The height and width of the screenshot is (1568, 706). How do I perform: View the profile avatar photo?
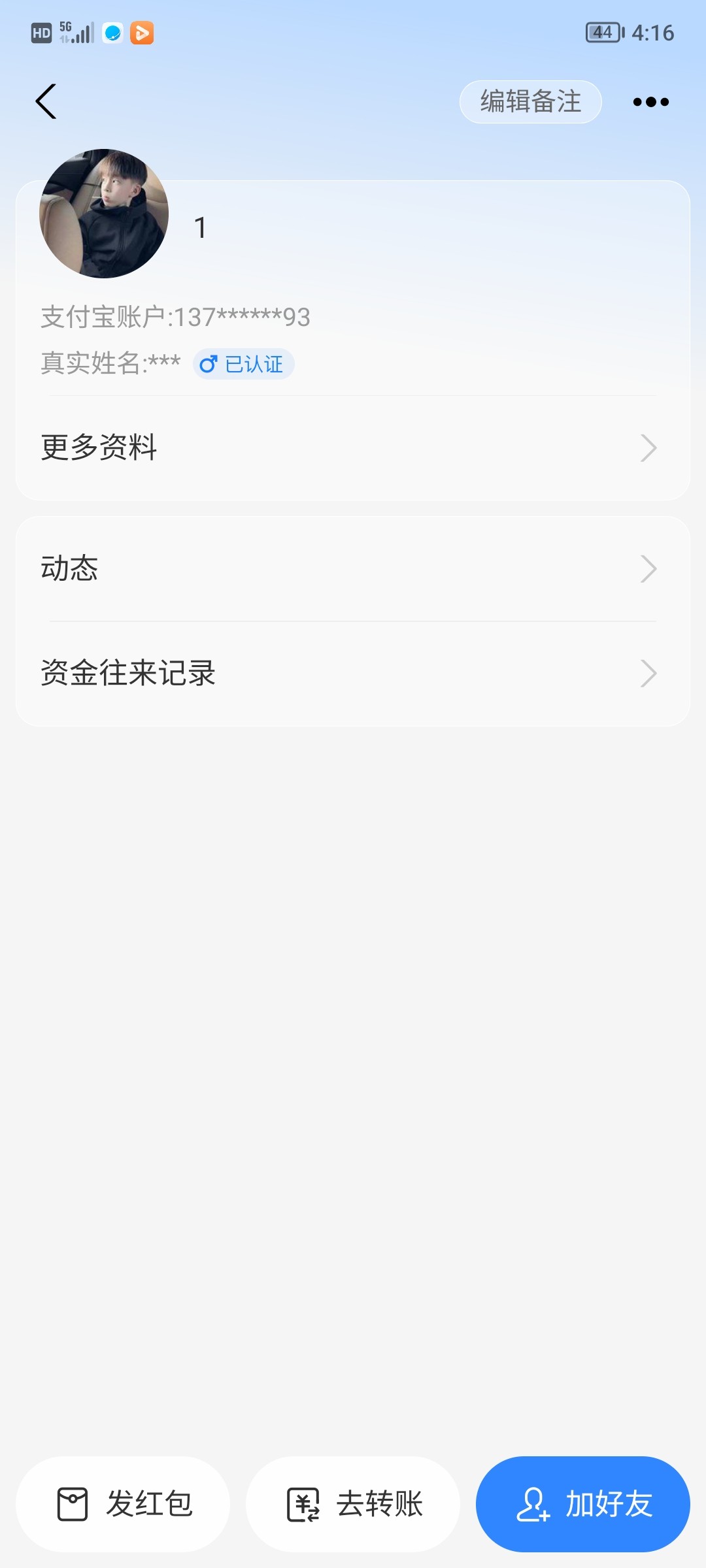(x=104, y=214)
